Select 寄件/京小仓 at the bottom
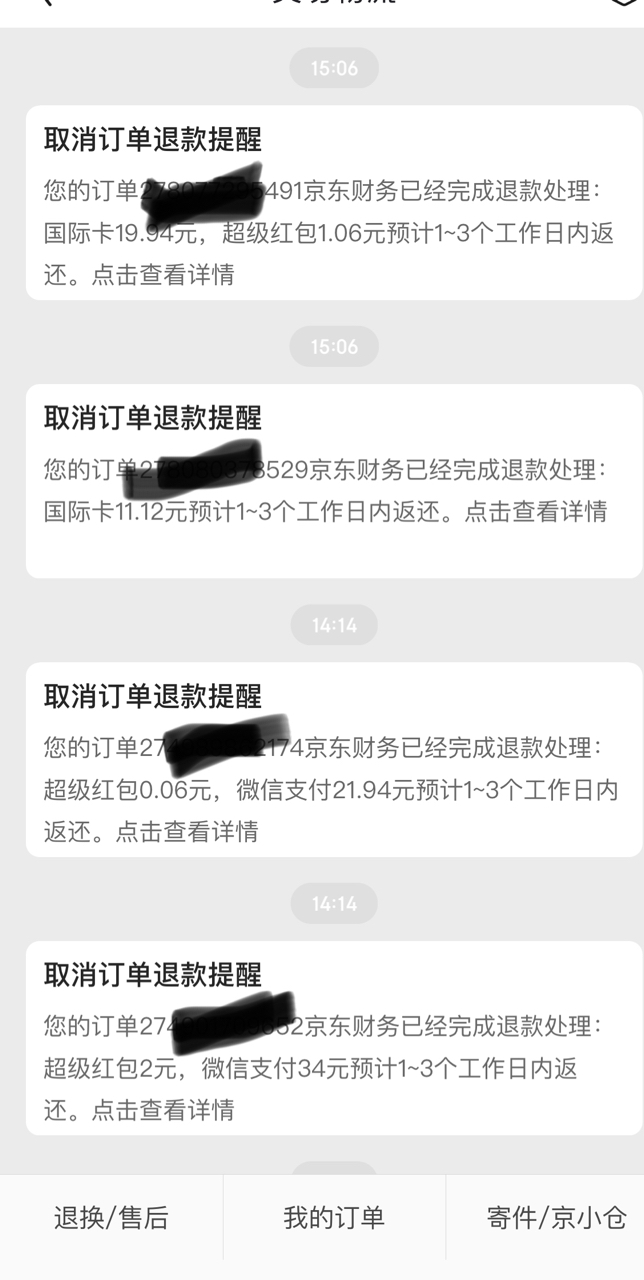The width and height of the screenshot is (644, 1280). (x=546, y=1218)
